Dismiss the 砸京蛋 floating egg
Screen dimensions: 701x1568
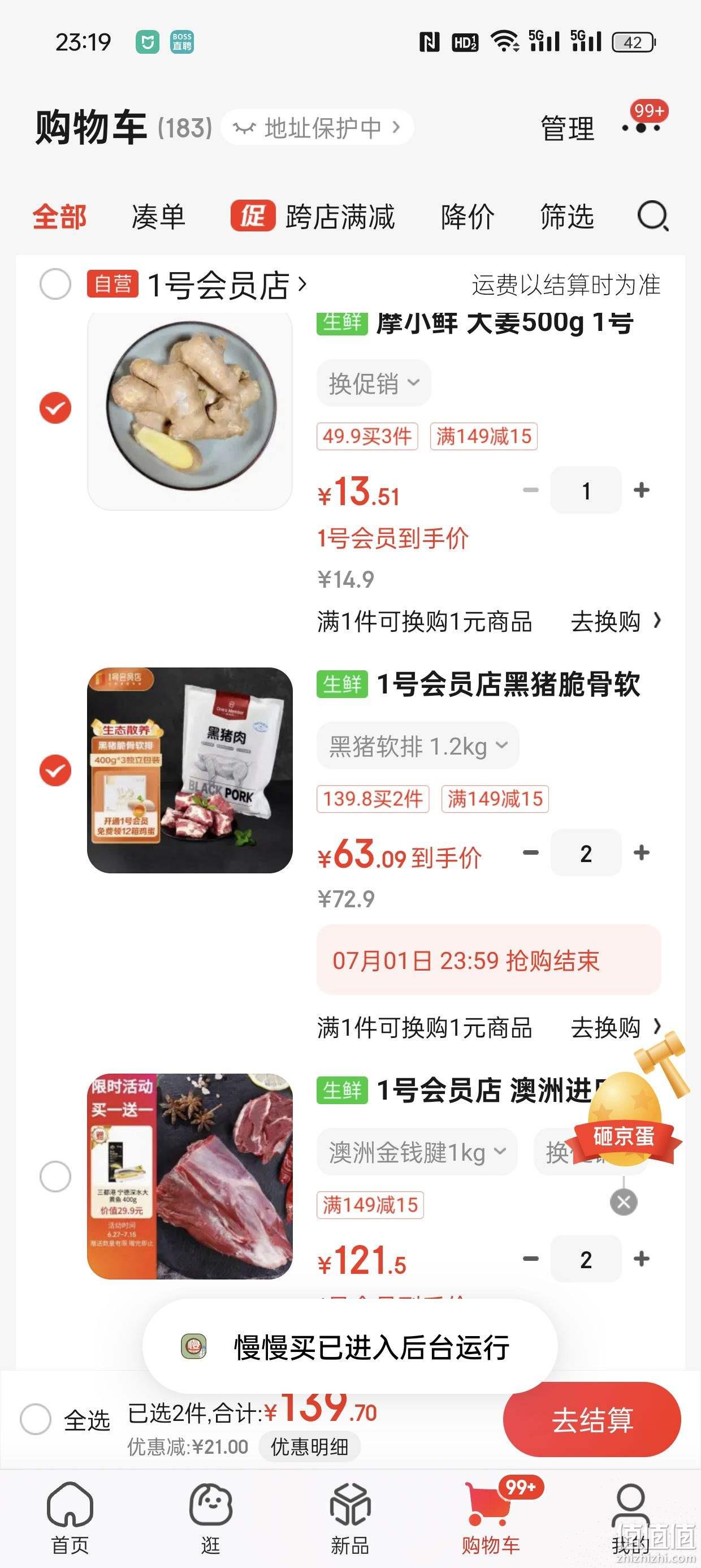[x=624, y=1201]
